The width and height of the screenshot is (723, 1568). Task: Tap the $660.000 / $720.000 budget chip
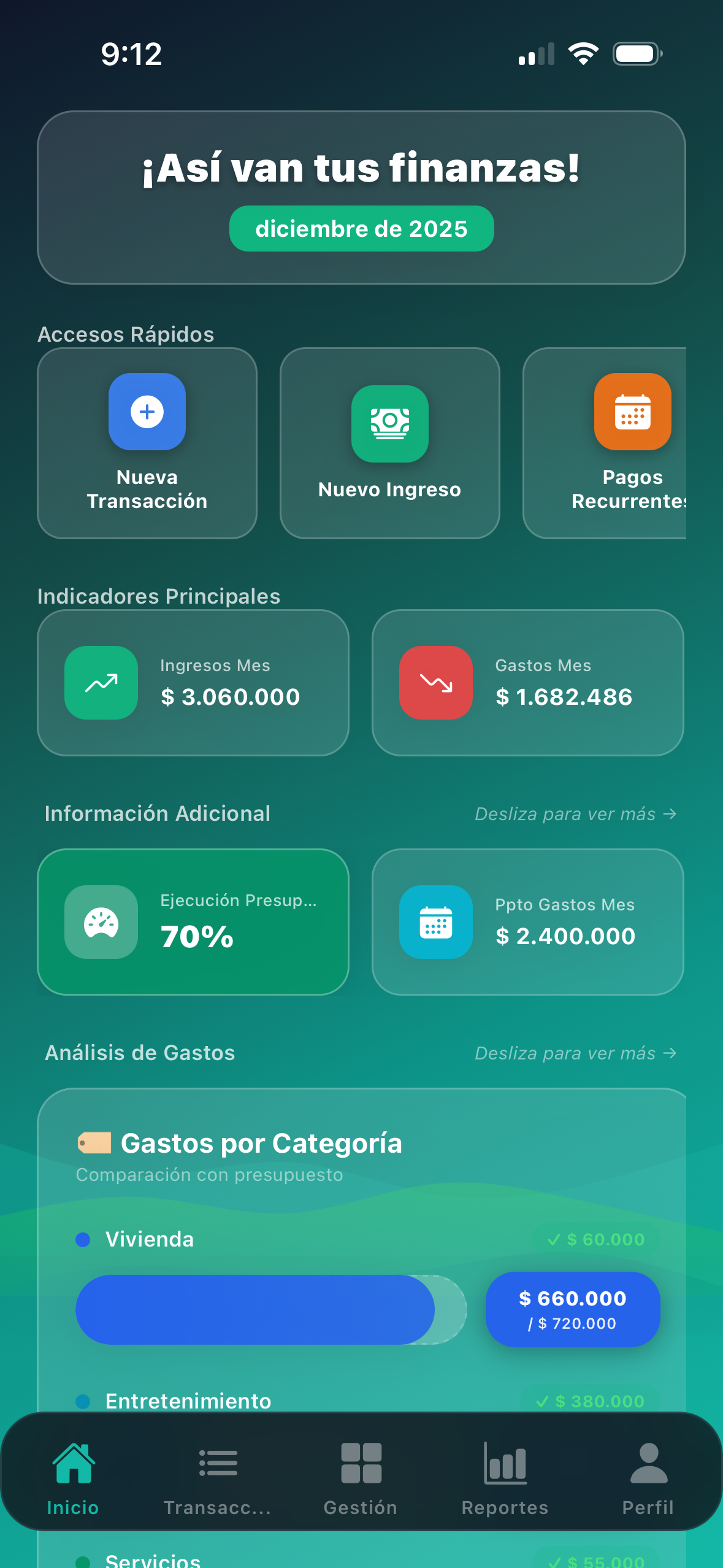coord(572,1309)
